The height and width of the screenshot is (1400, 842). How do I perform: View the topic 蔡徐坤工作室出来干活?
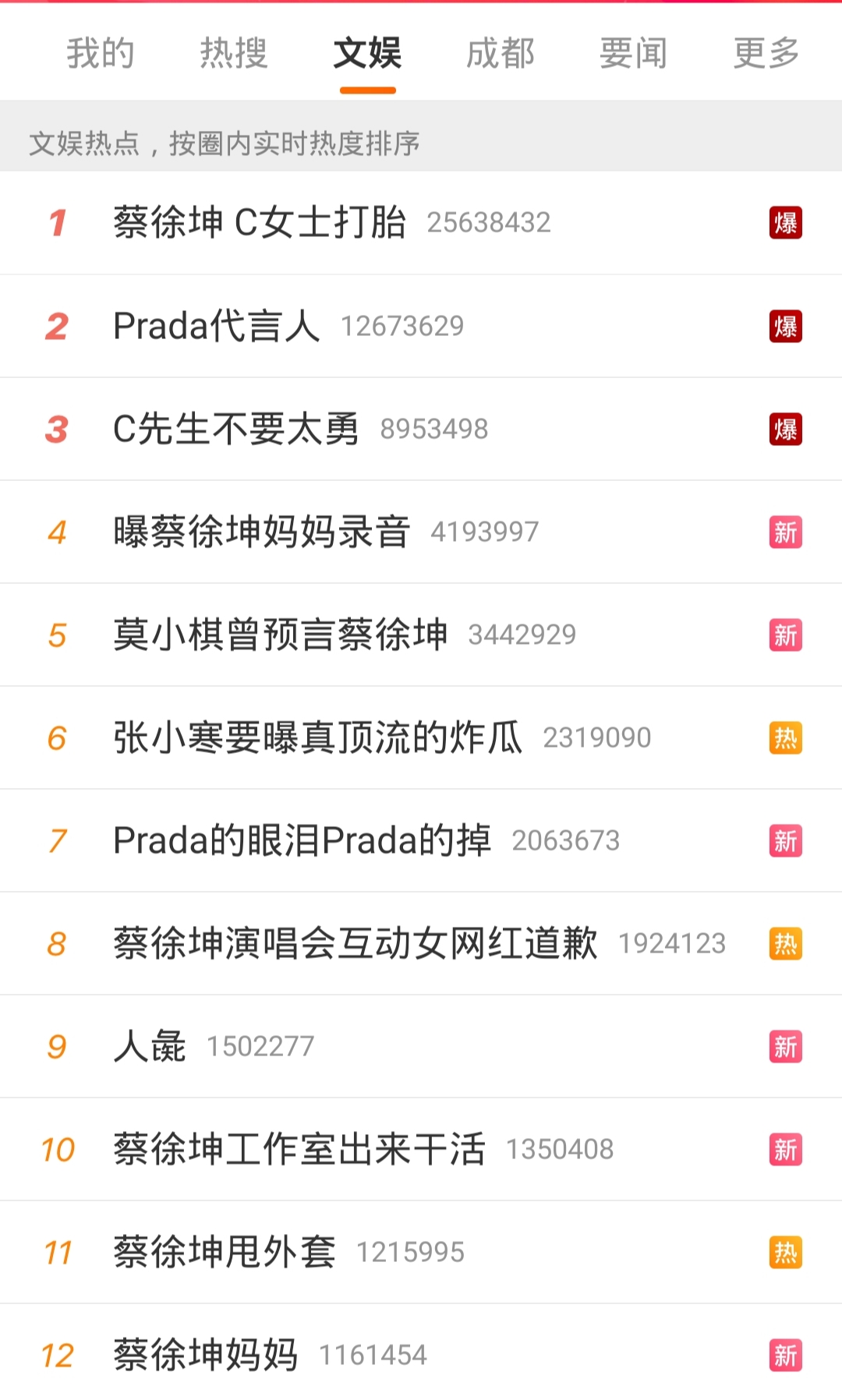(x=299, y=1149)
